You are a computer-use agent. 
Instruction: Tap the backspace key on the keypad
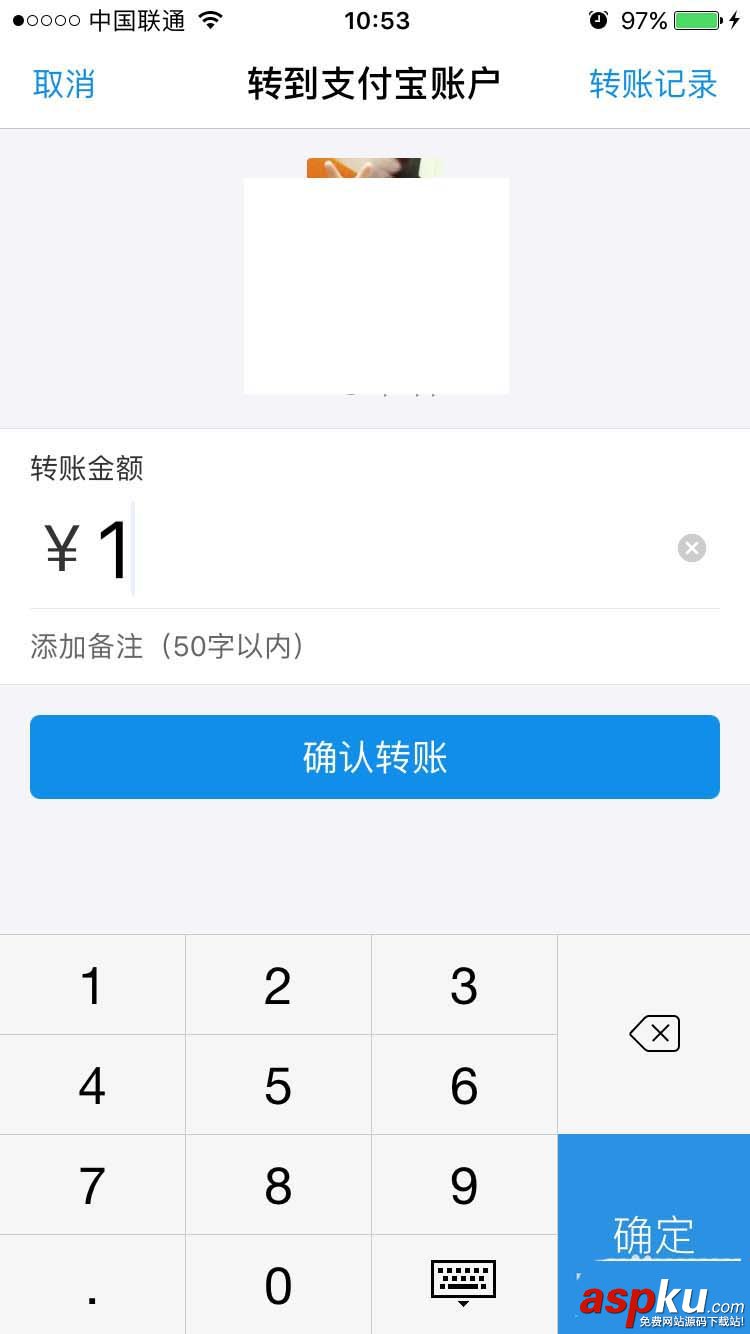click(653, 1033)
